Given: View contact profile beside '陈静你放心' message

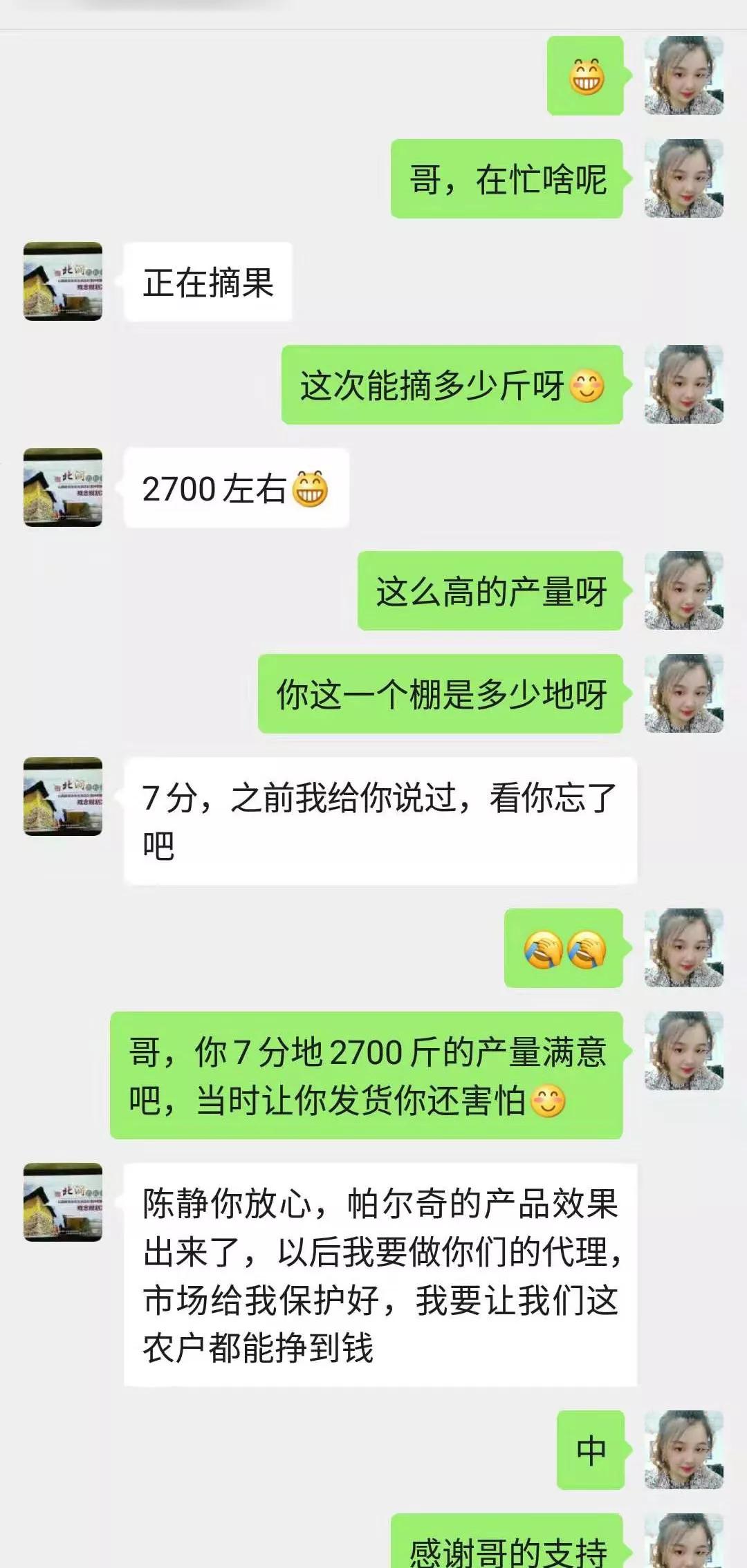Looking at the screenshot, I should point(63,1202).
